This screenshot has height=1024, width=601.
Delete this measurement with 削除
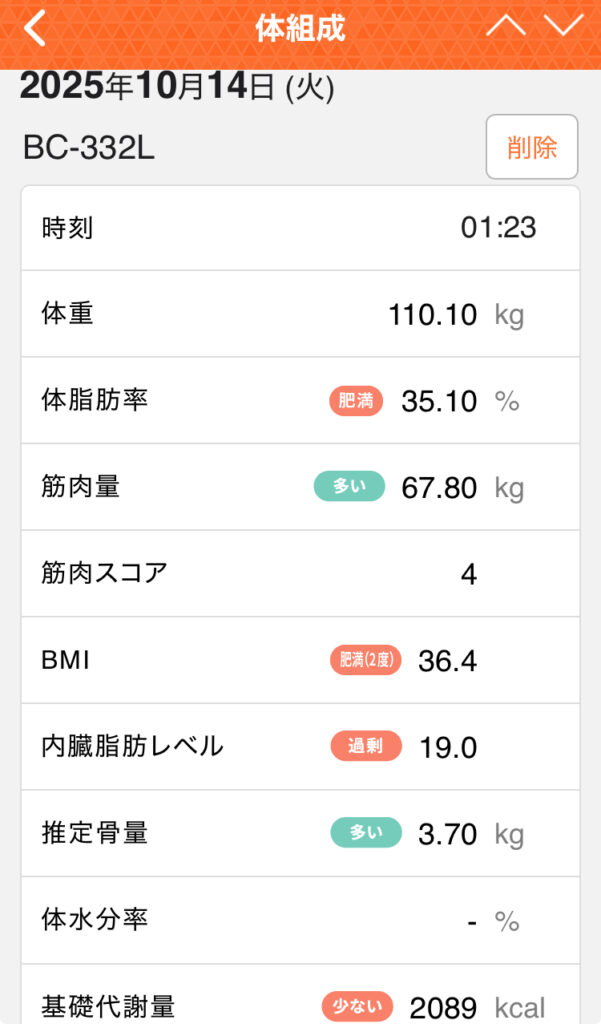pyautogui.click(x=531, y=148)
